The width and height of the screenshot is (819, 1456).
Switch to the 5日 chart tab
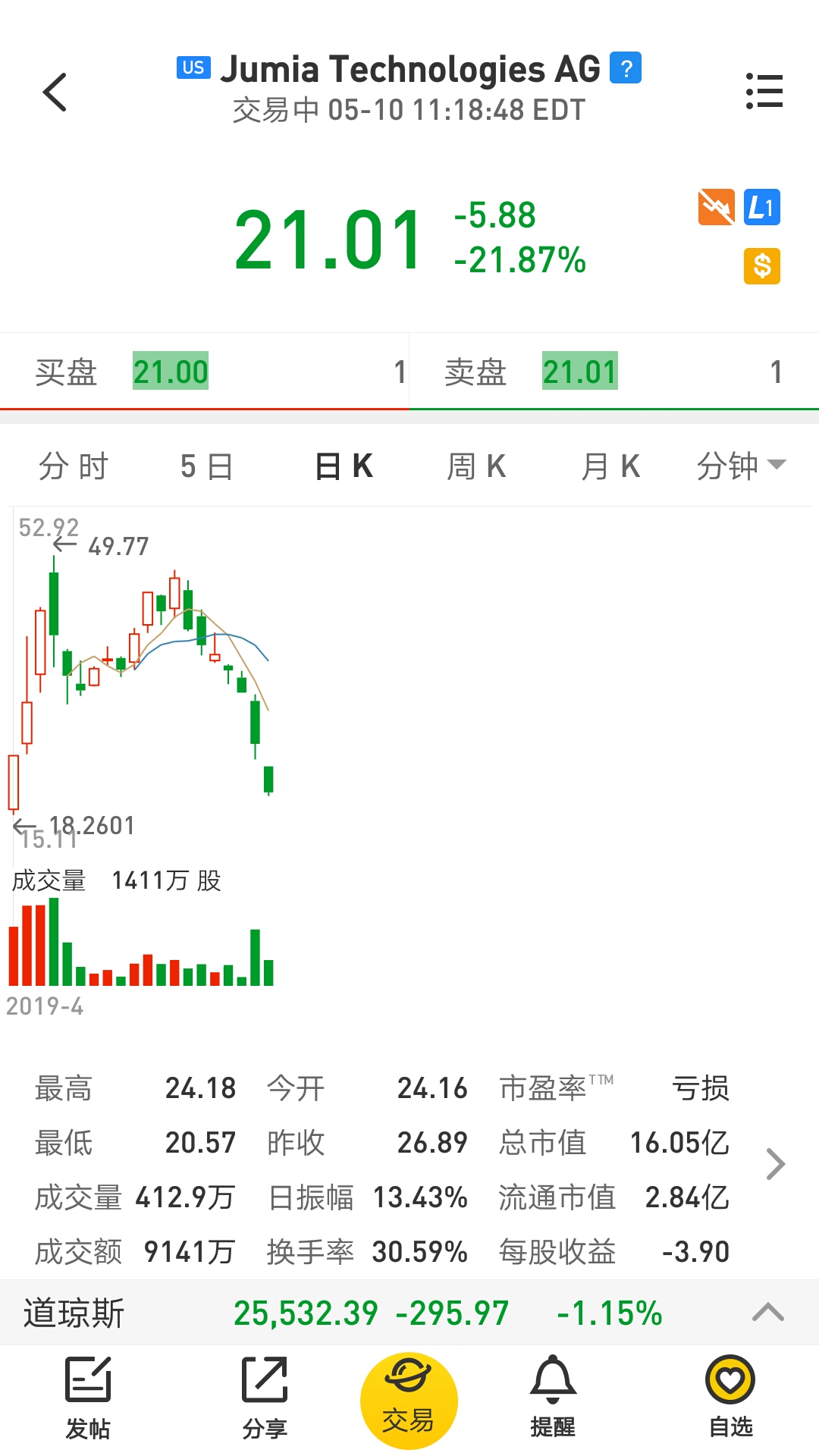[x=206, y=466]
